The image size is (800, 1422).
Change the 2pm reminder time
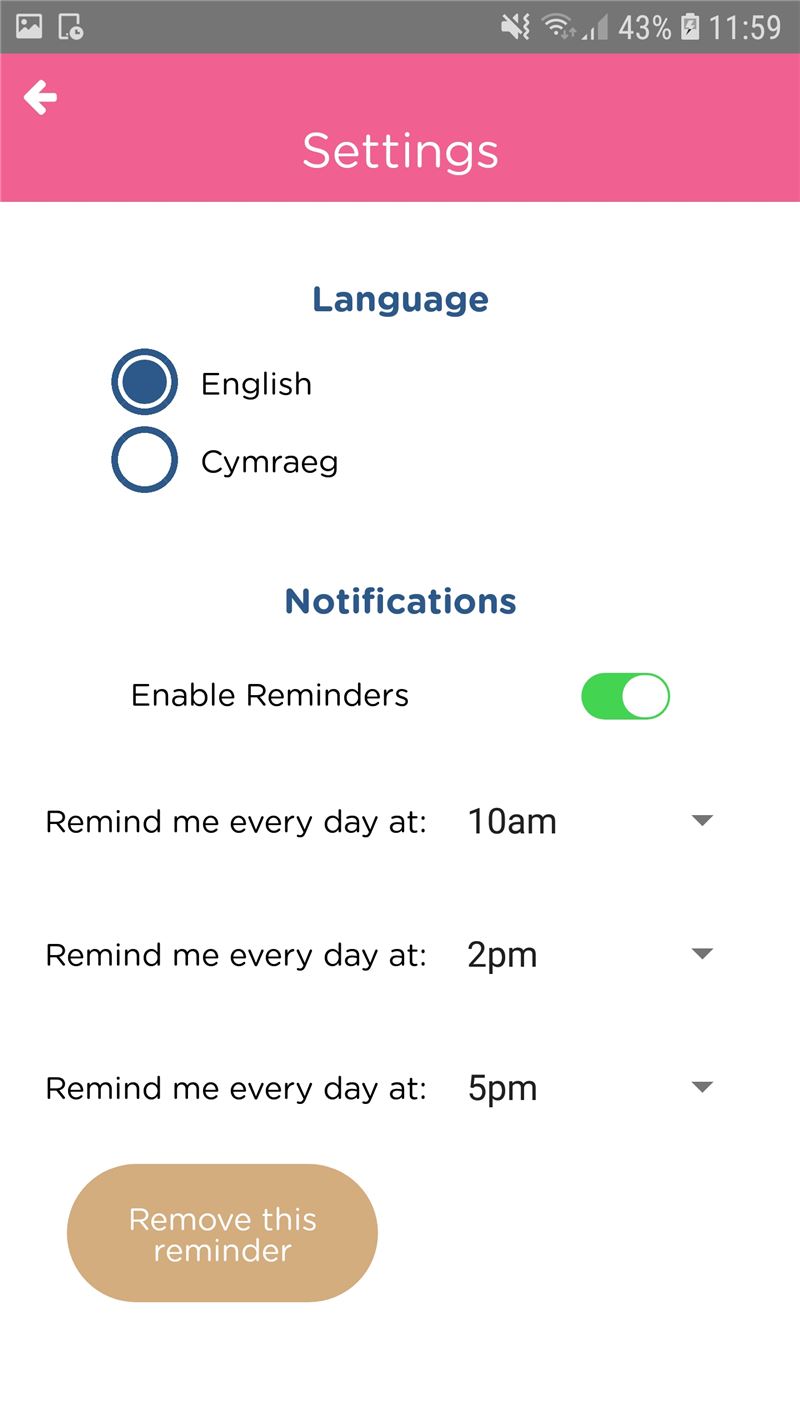pyautogui.click(x=590, y=955)
